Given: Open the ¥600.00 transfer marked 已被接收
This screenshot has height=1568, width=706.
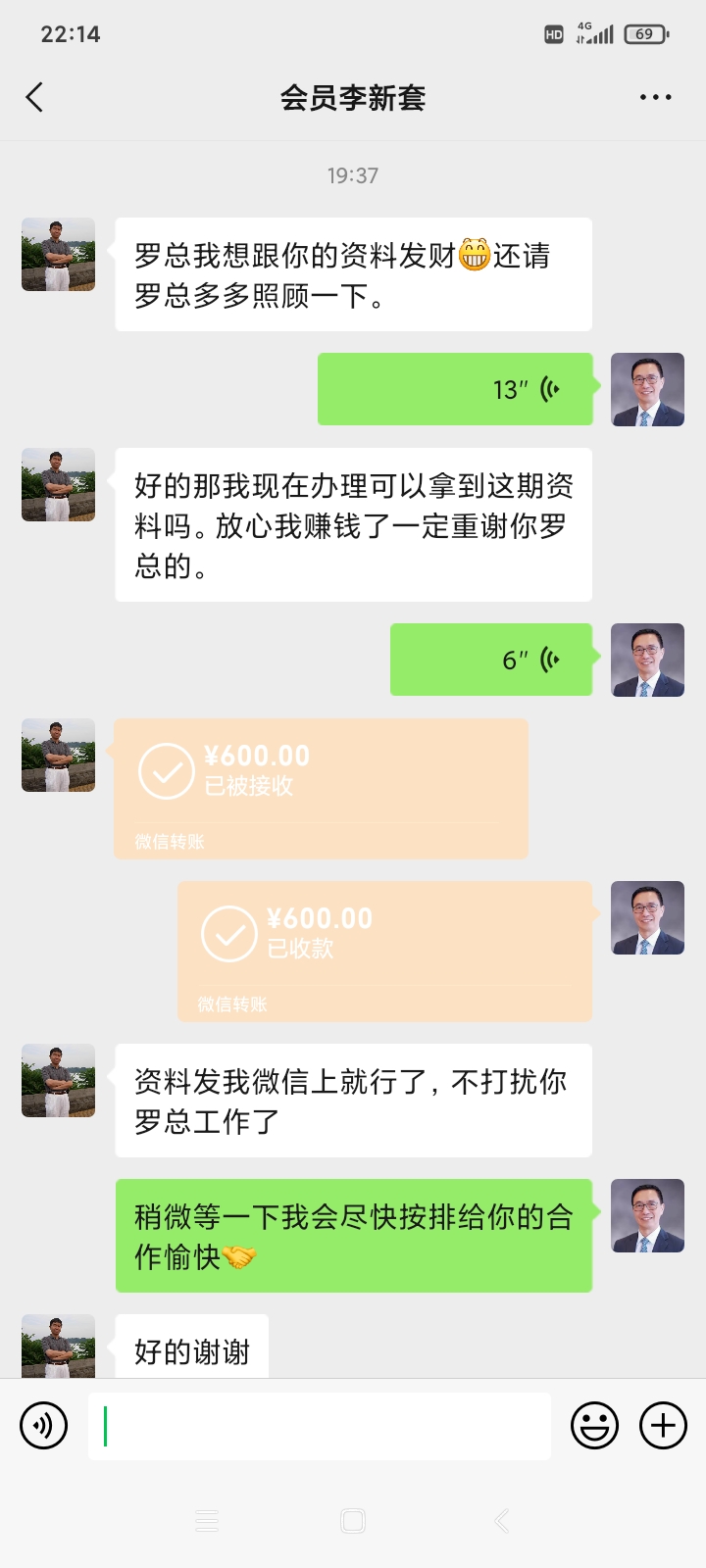Looking at the screenshot, I should click(x=321, y=788).
